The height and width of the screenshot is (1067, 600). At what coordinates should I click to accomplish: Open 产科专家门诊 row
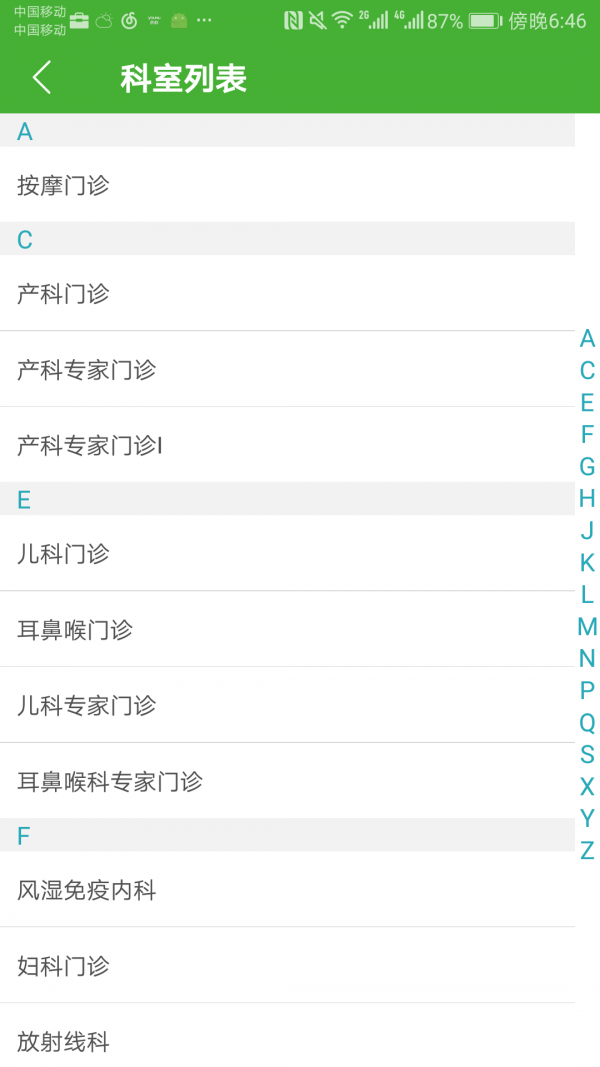click(x=87, y=370)
